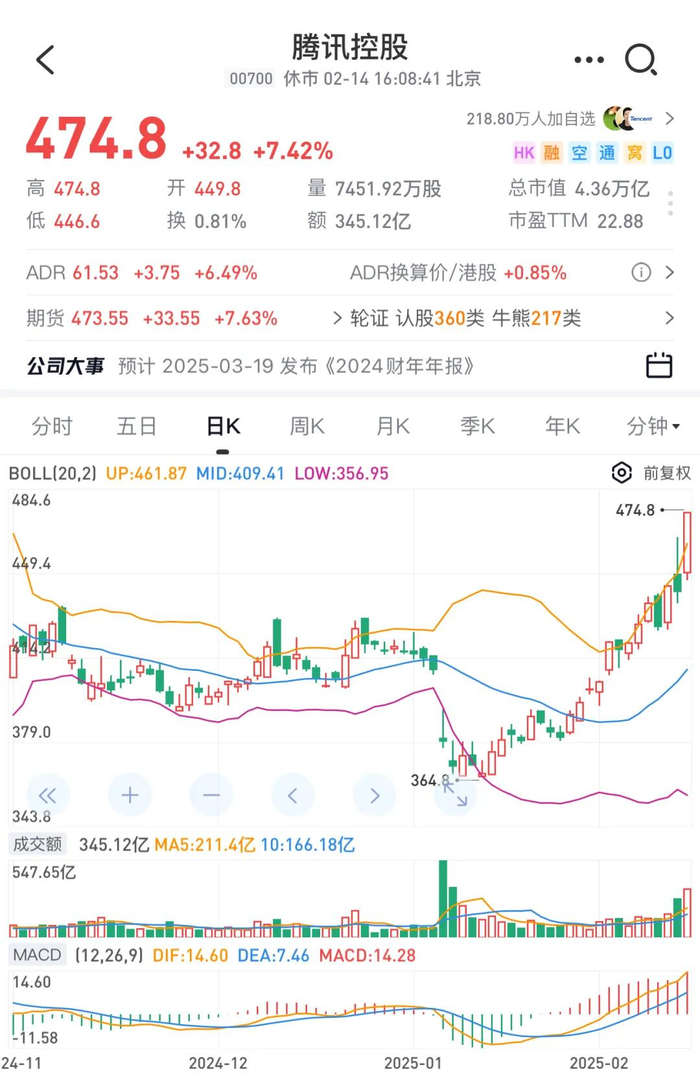The image size is (700, 1078).
Task: Select the 周K weekly candlestick tab
Action: (307, 427)
